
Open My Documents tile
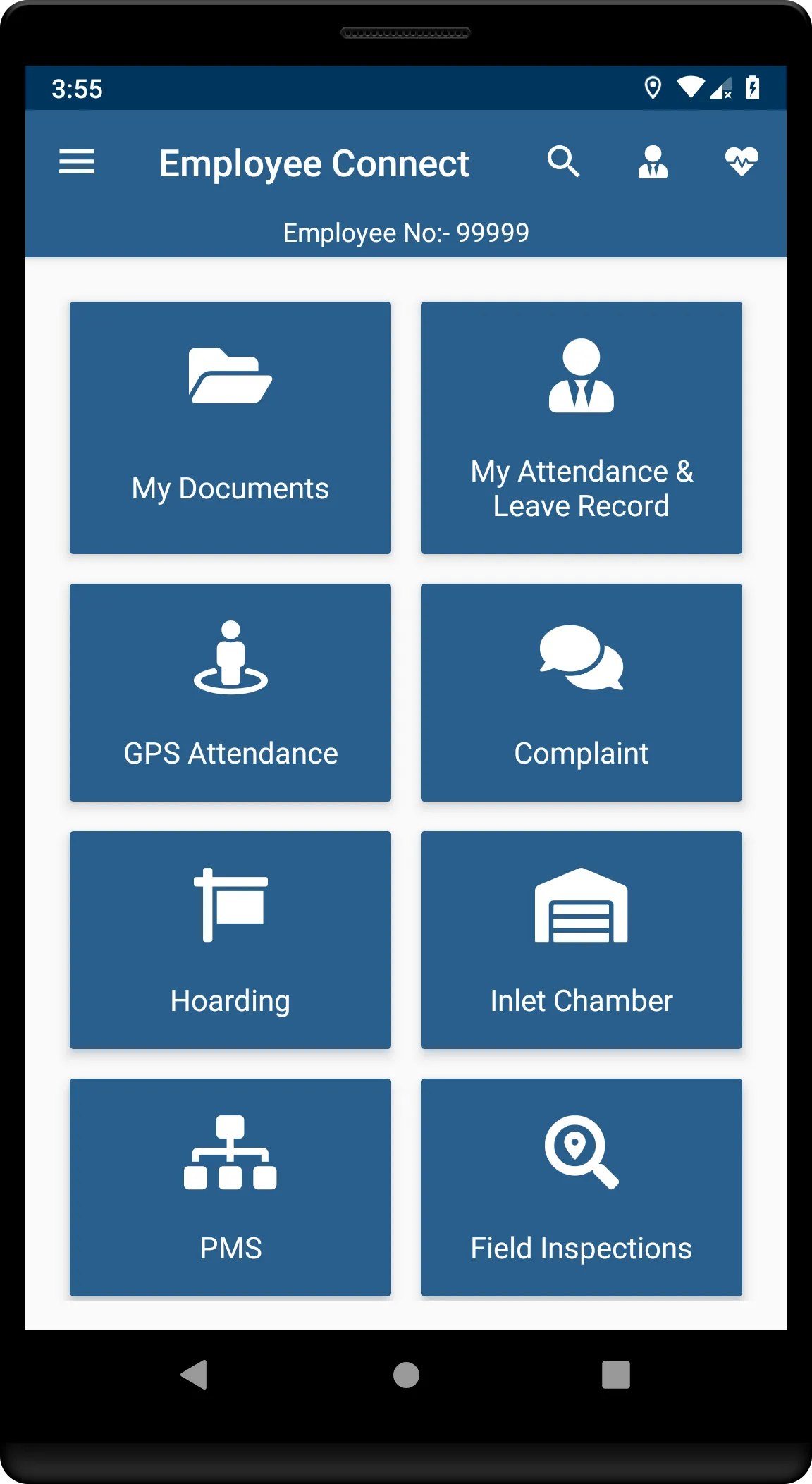click(x=230, y=428)
